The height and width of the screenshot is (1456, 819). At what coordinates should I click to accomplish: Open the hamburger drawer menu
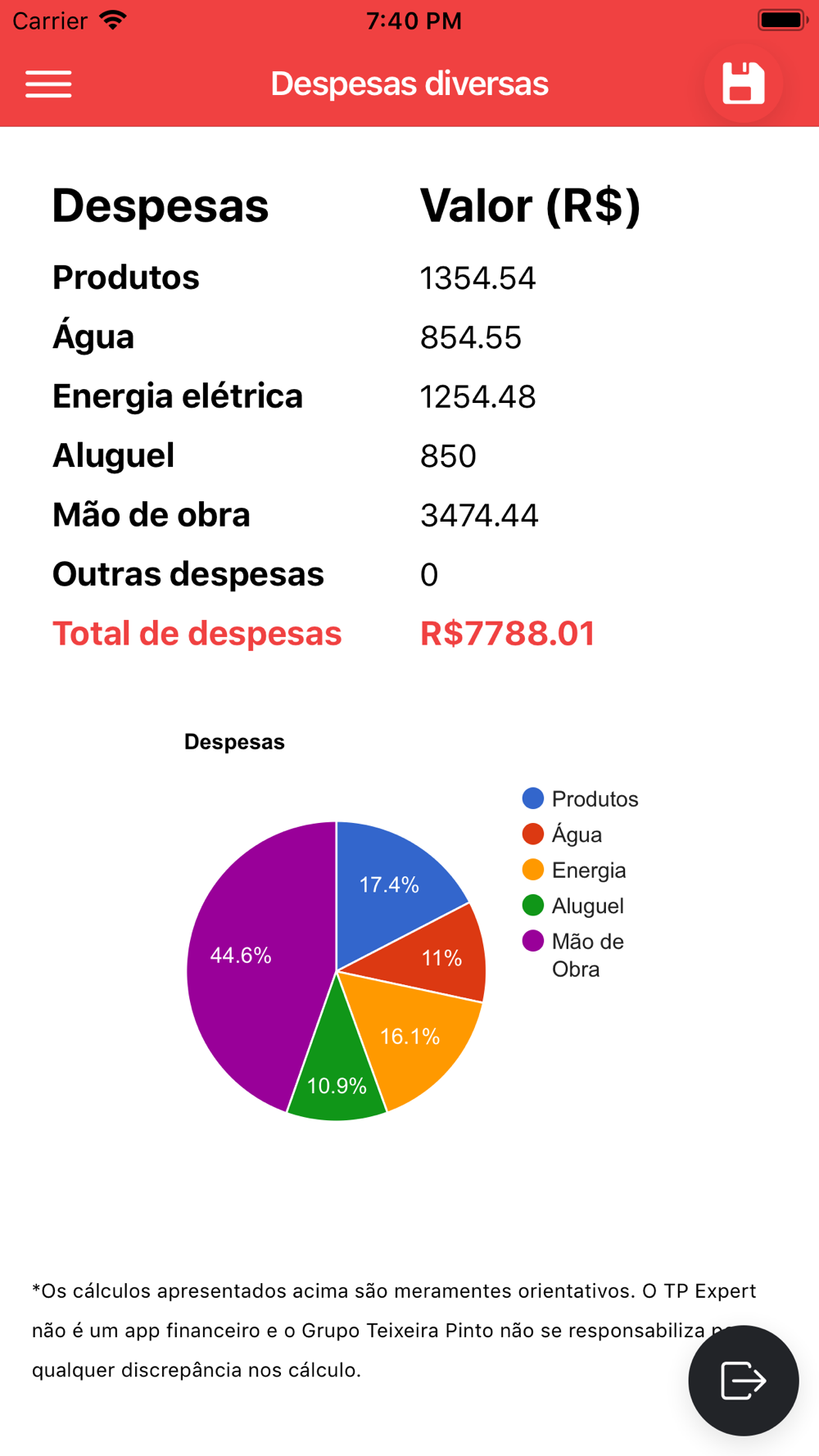click(48, 84)
